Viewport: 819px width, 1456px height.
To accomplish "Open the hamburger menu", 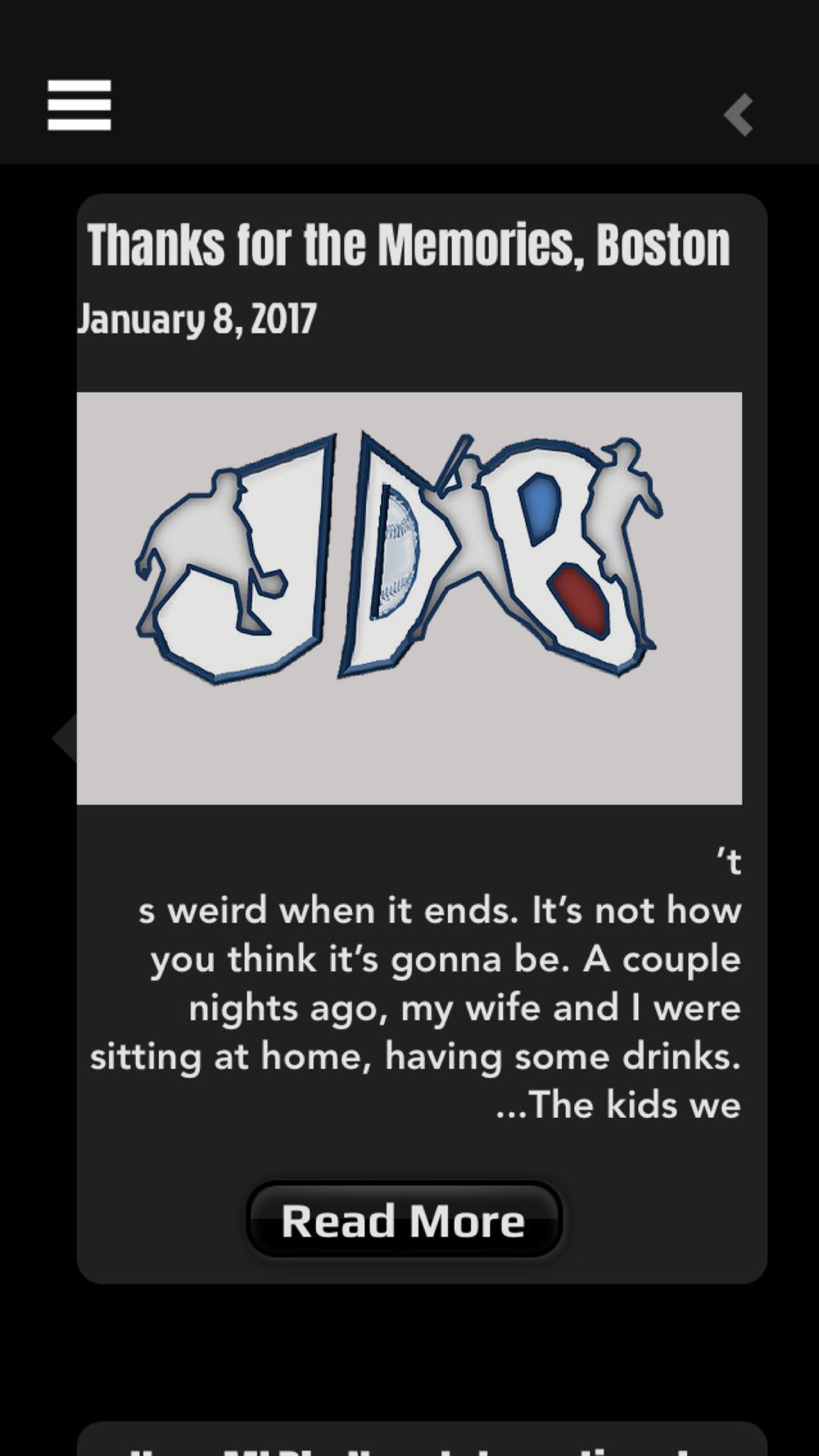I will coord(79,105).
